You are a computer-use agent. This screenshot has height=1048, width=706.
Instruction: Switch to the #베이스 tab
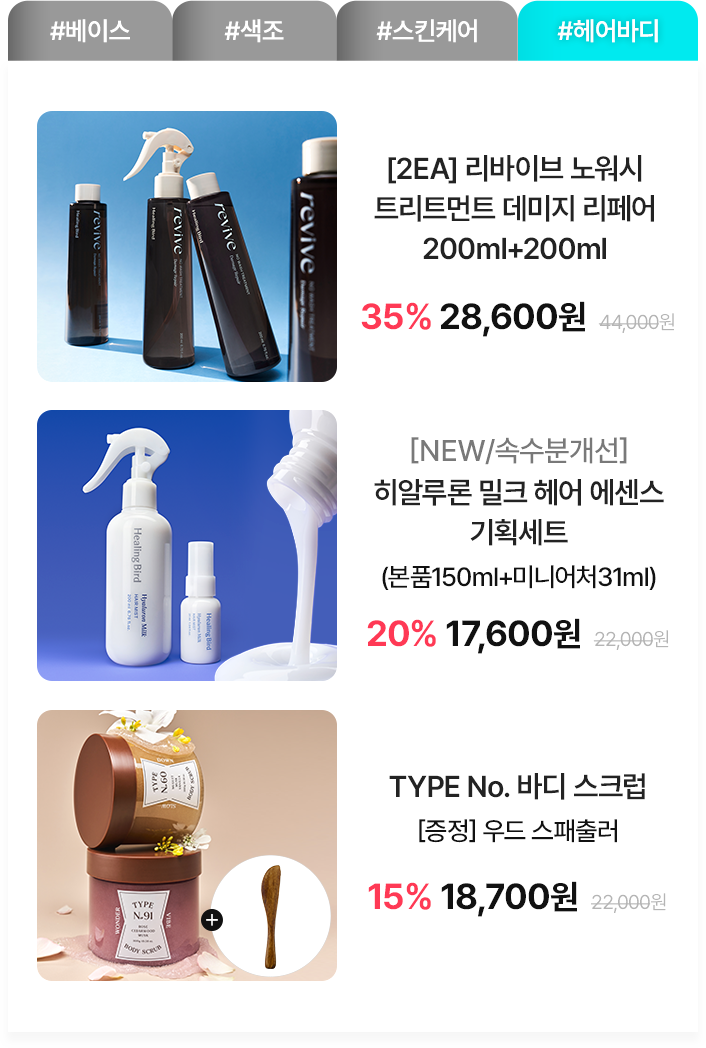89,31
